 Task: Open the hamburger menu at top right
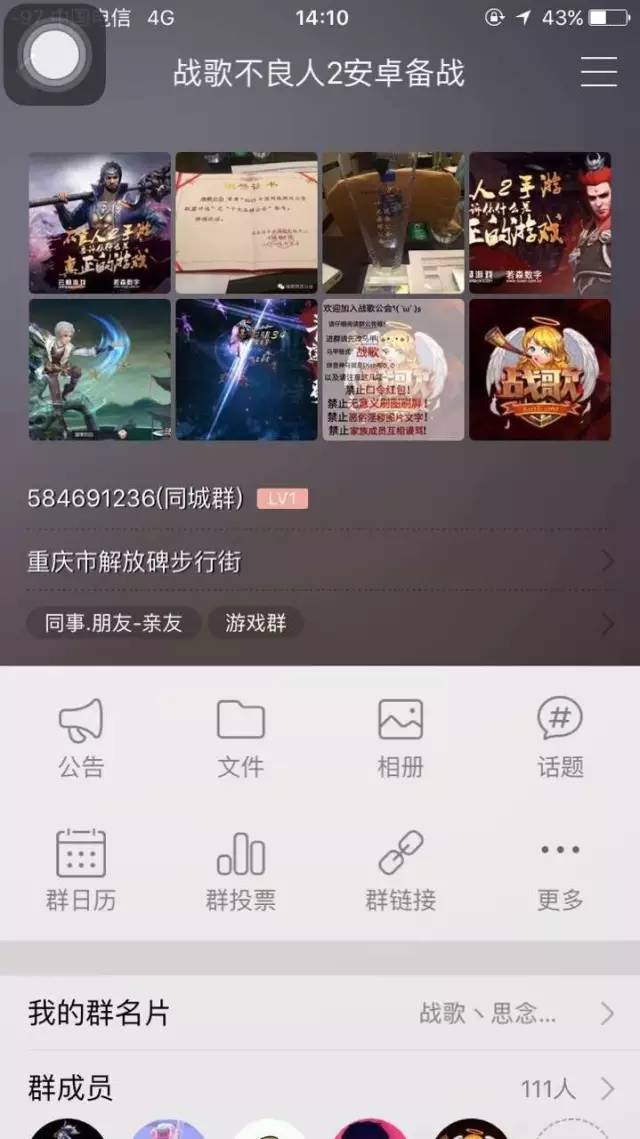598,72
